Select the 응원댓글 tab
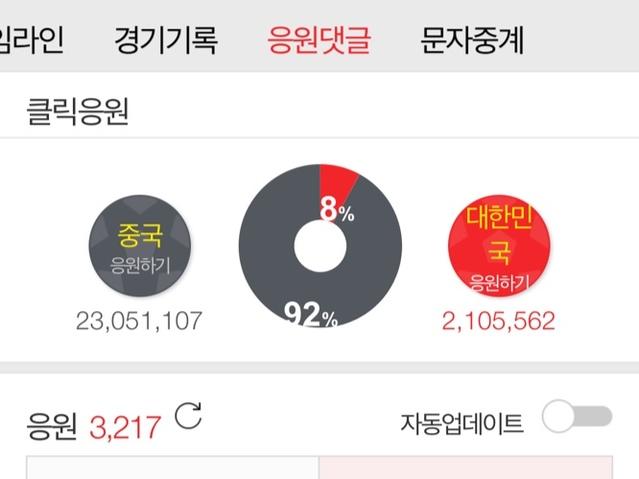The width and height of the screenshot is (639, 479). 319,40
